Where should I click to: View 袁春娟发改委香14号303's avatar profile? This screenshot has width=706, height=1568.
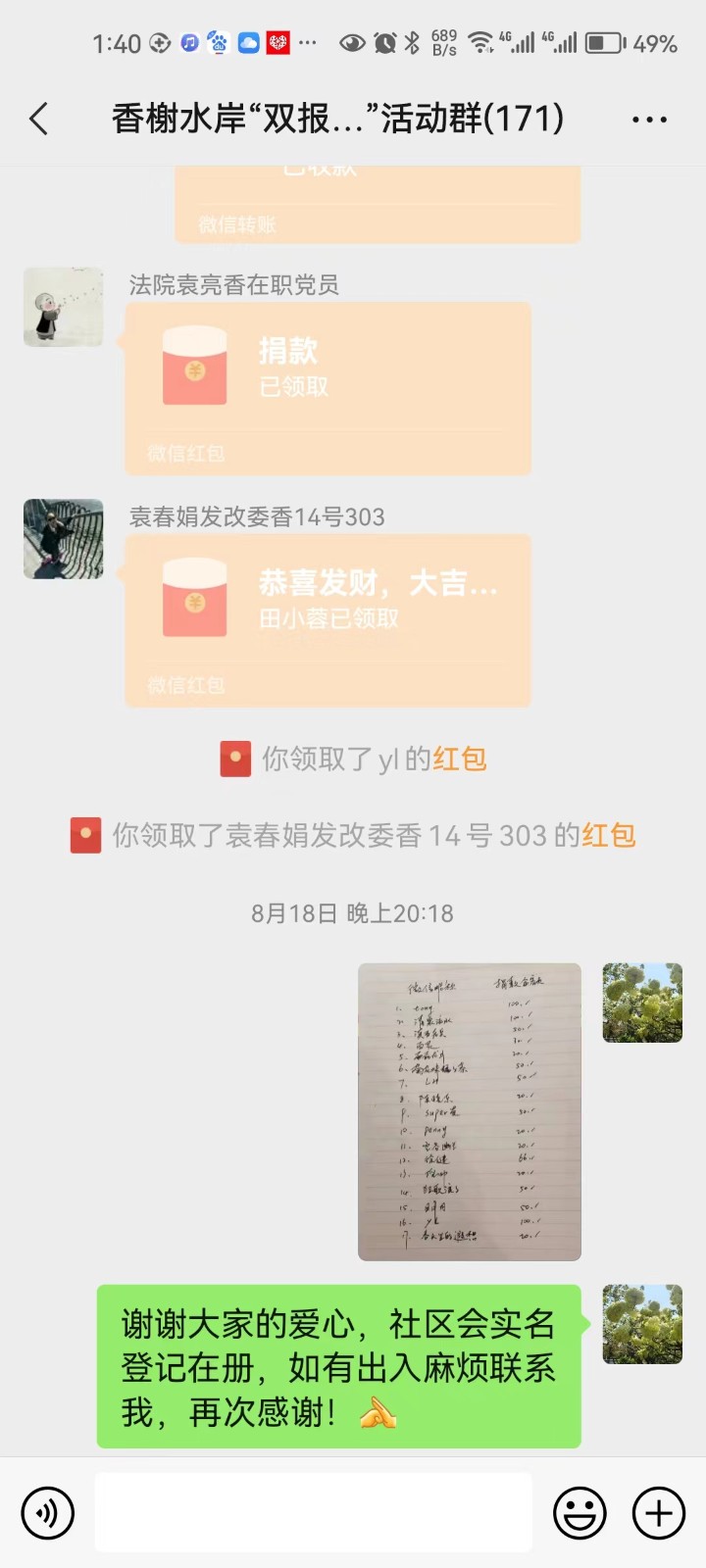coord(64,539)
